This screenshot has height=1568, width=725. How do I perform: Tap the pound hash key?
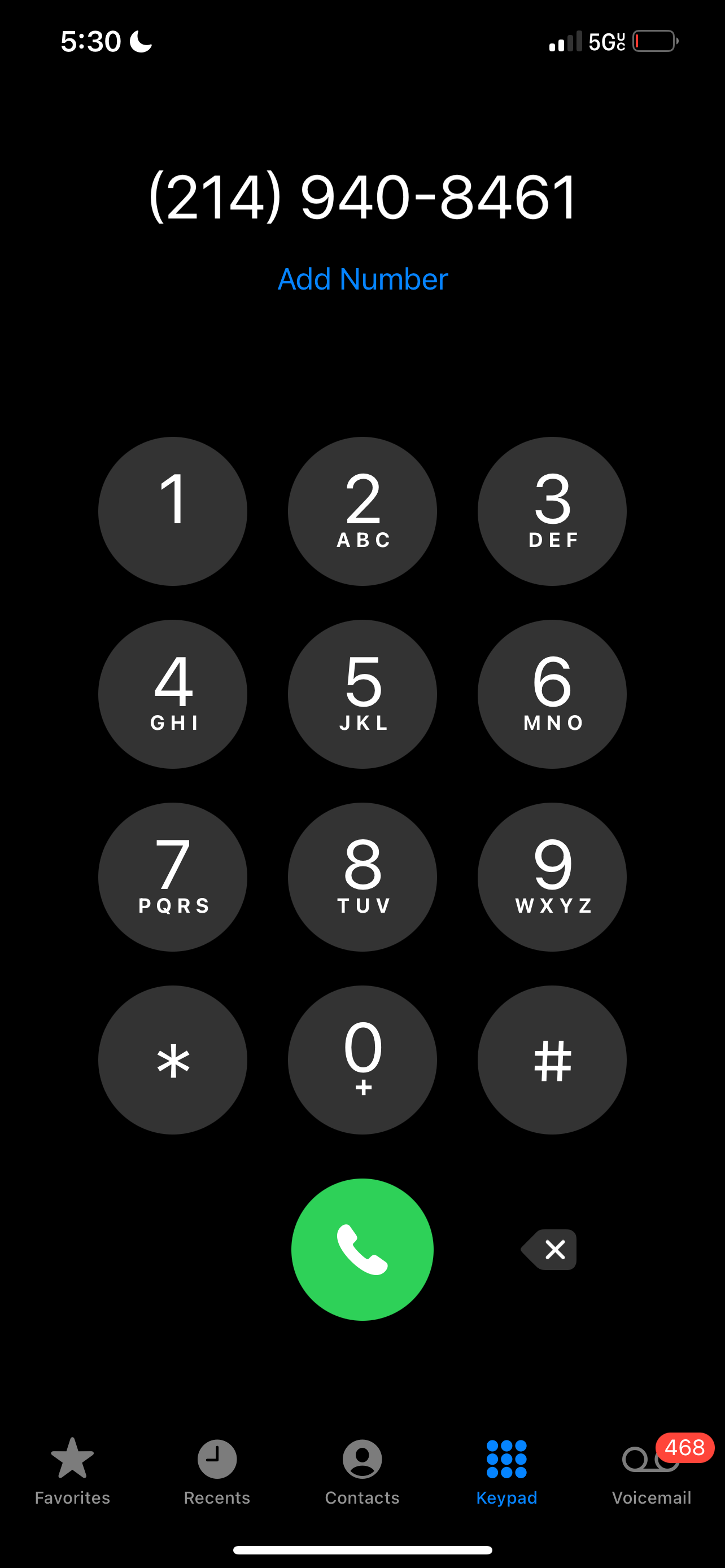(x=552, y=1060)
